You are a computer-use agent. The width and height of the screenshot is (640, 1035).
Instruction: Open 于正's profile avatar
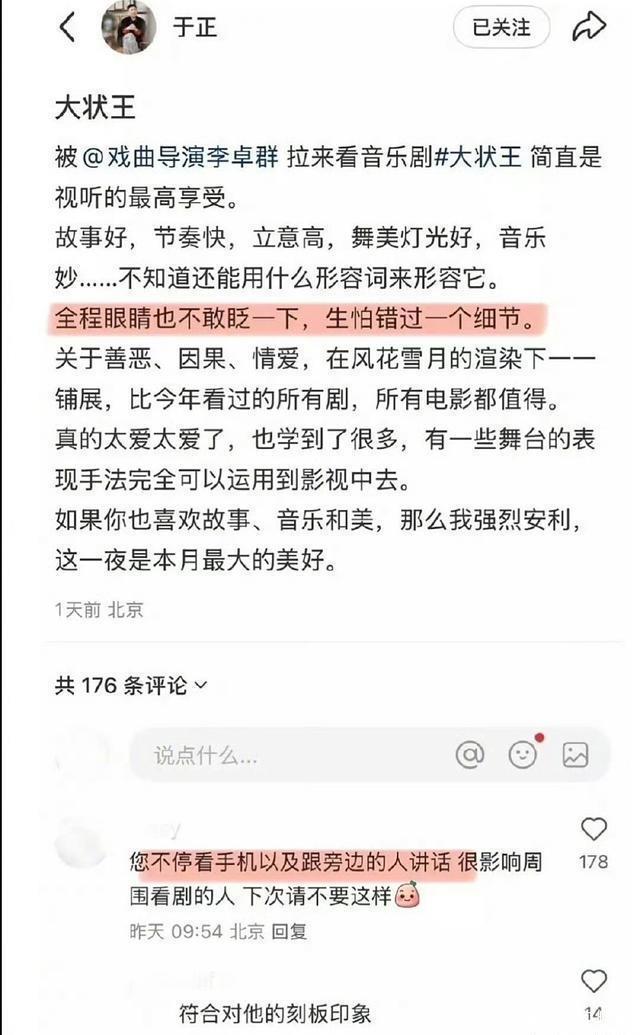click(x=128, y=27)
